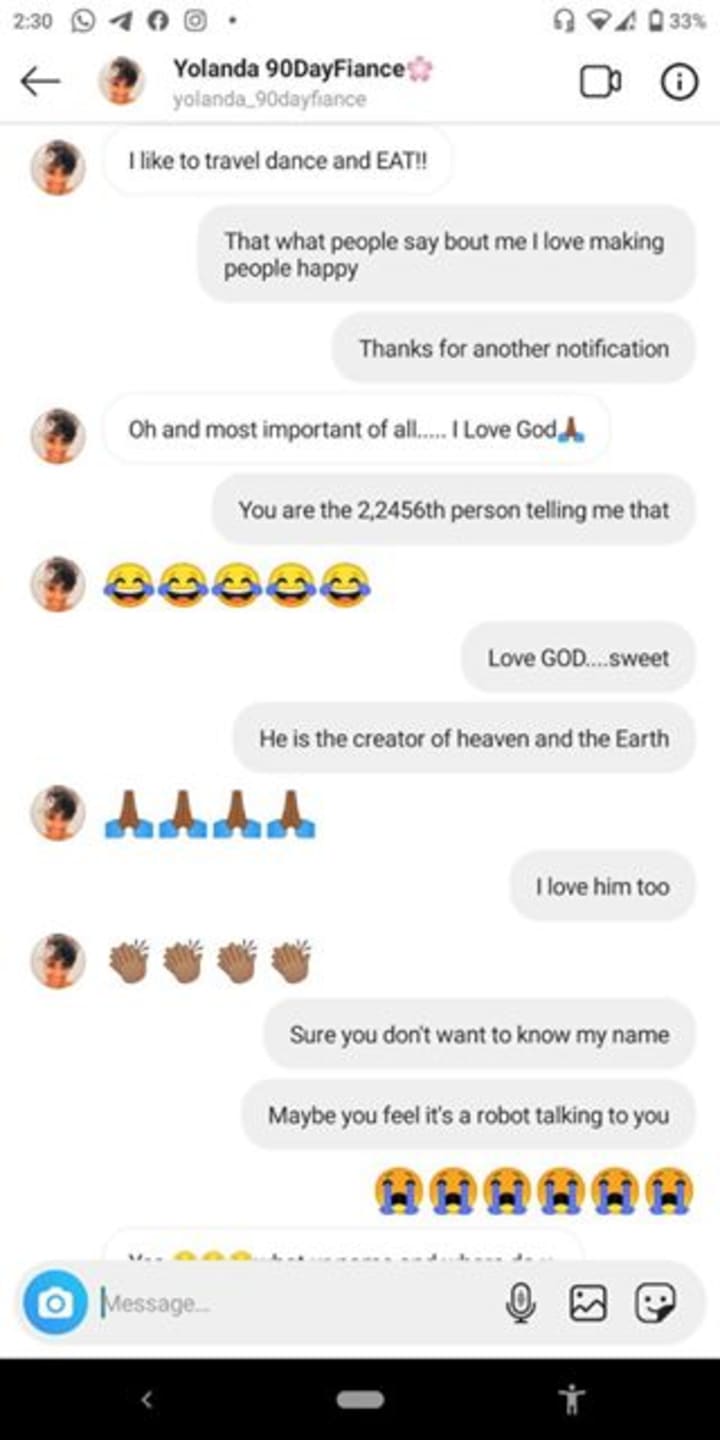720x1440 pixels.
Task: Tap the home pill in navigation bar
Action: click(360, 1400)
